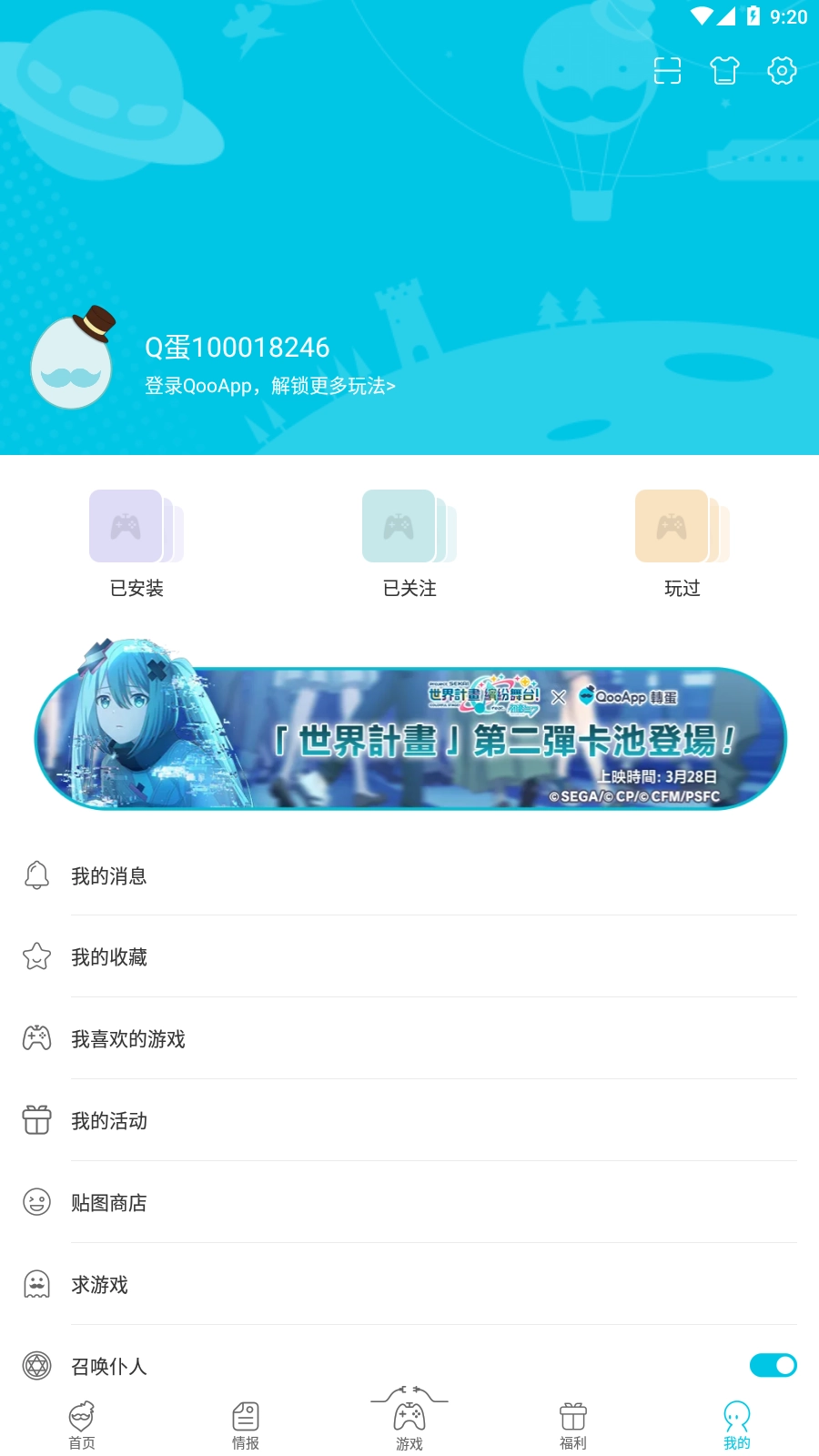Click the bell icon beside 我的消息
The height and width of the screenshot is (1456, 819).
[x=36, y=875]
